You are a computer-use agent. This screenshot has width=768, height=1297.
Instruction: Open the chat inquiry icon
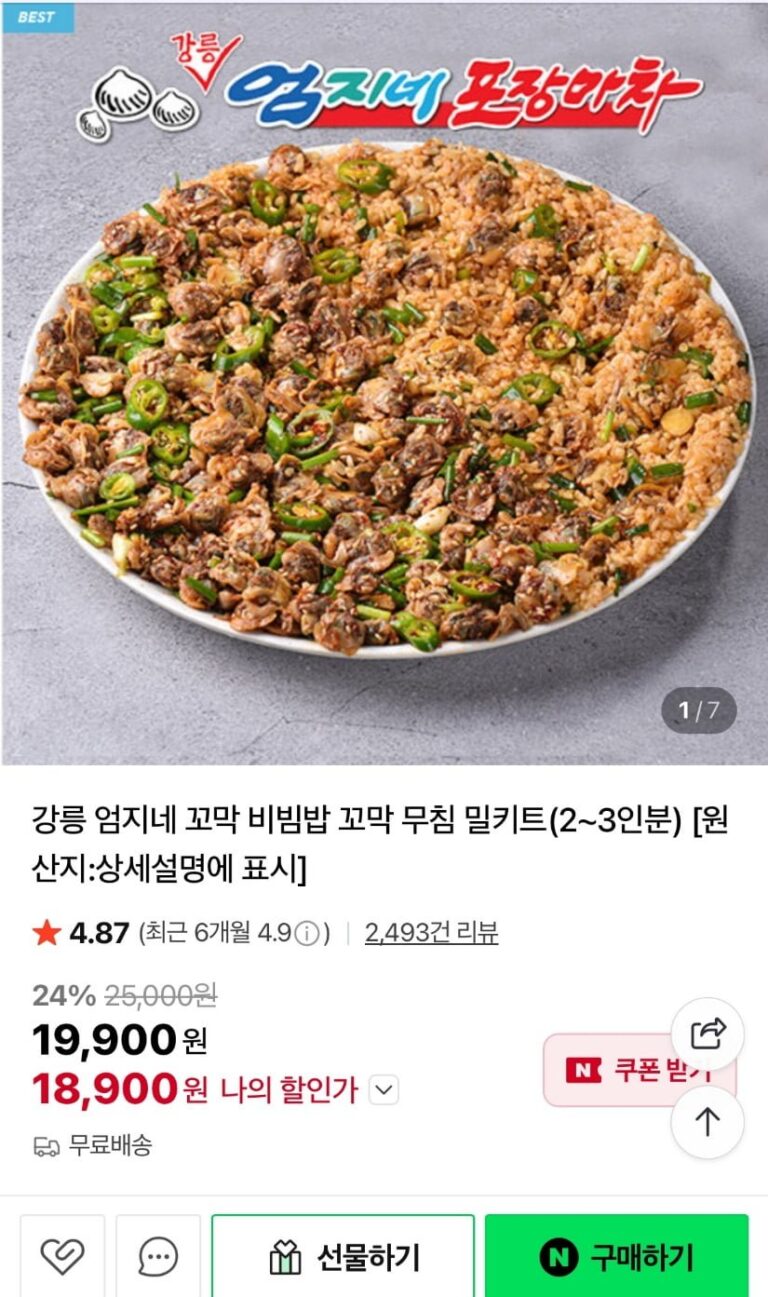point(158,1256)
